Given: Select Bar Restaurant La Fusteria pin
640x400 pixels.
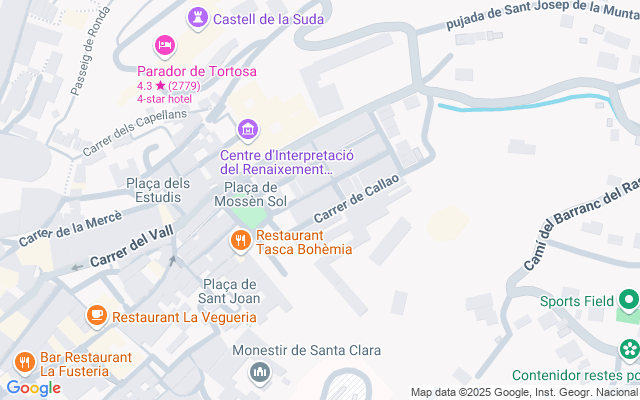Looking at the screenshot, I should pos(25,363).
